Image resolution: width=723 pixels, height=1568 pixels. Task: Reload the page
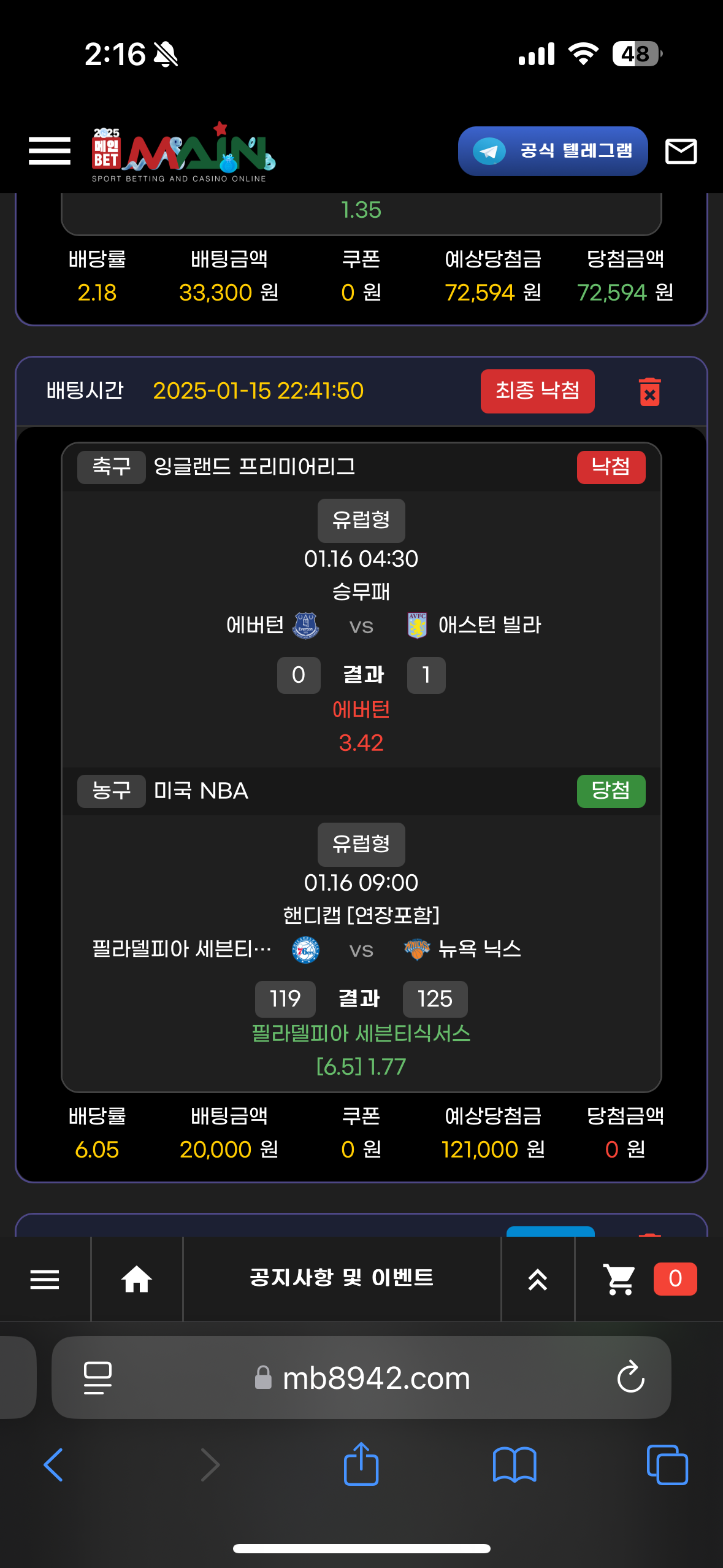(630, 1378)
